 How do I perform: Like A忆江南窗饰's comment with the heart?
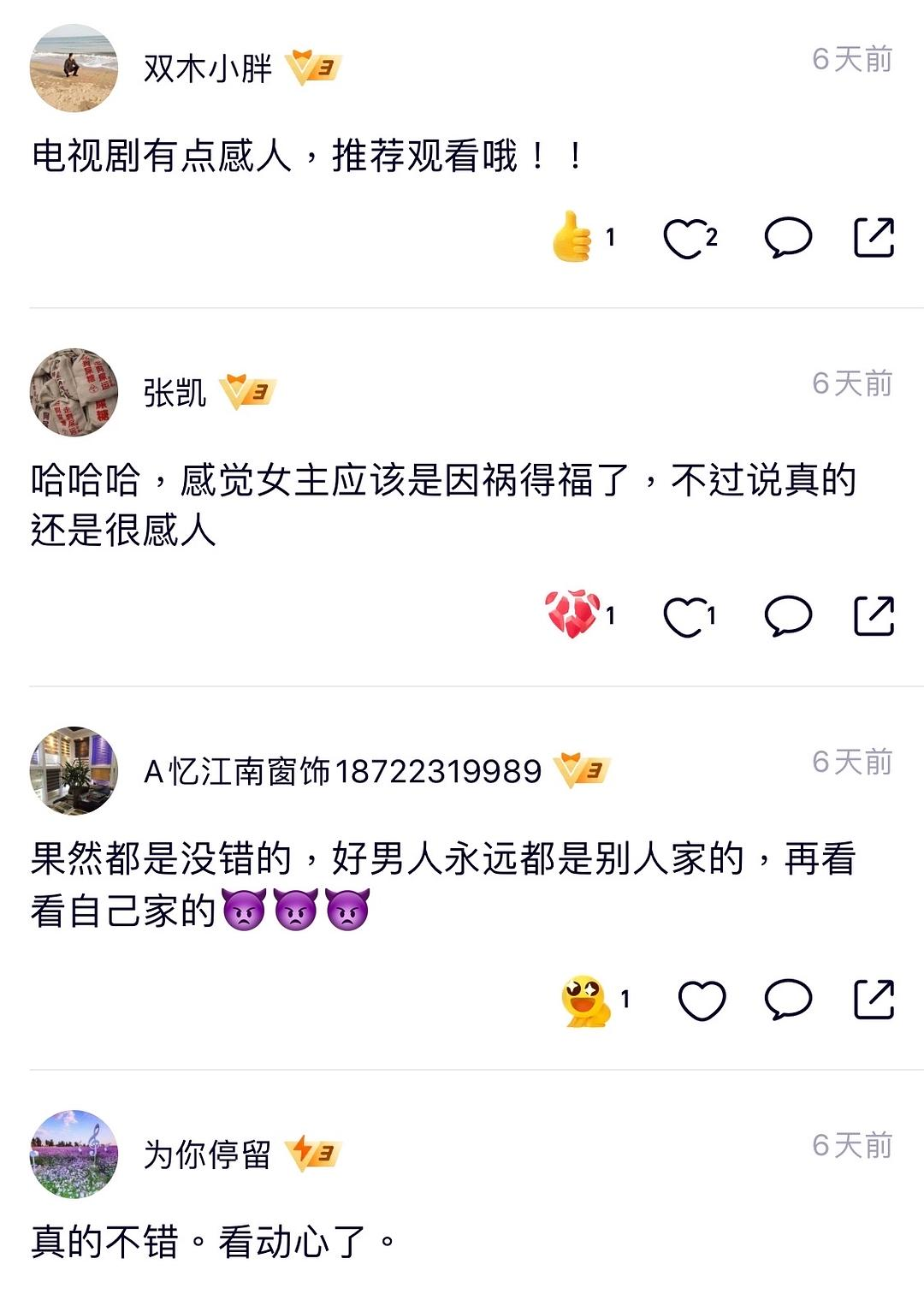(x=702, y=1000)
